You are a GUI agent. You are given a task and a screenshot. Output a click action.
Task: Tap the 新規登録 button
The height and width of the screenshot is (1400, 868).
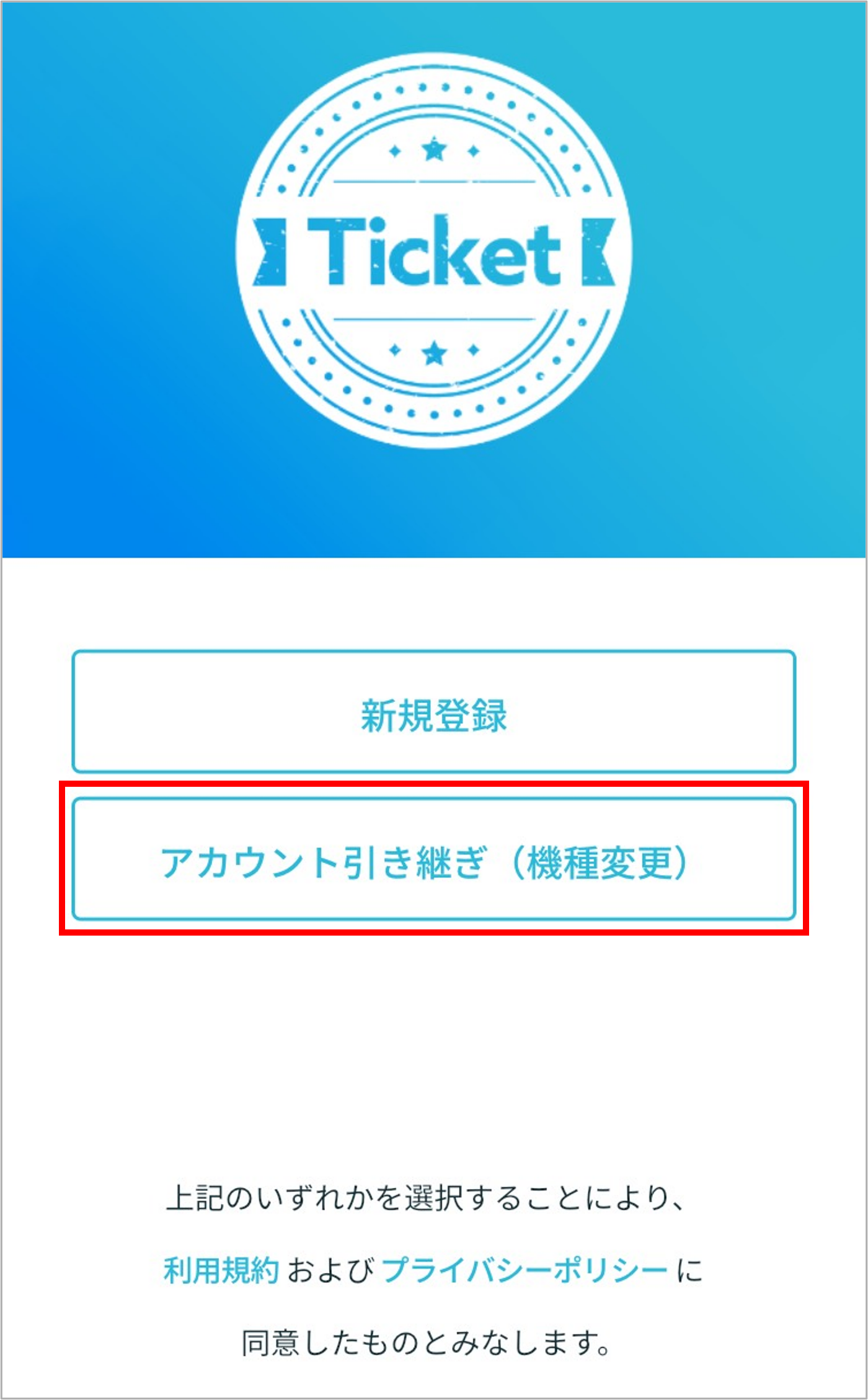pyautogui.click(x=434, y=711)
